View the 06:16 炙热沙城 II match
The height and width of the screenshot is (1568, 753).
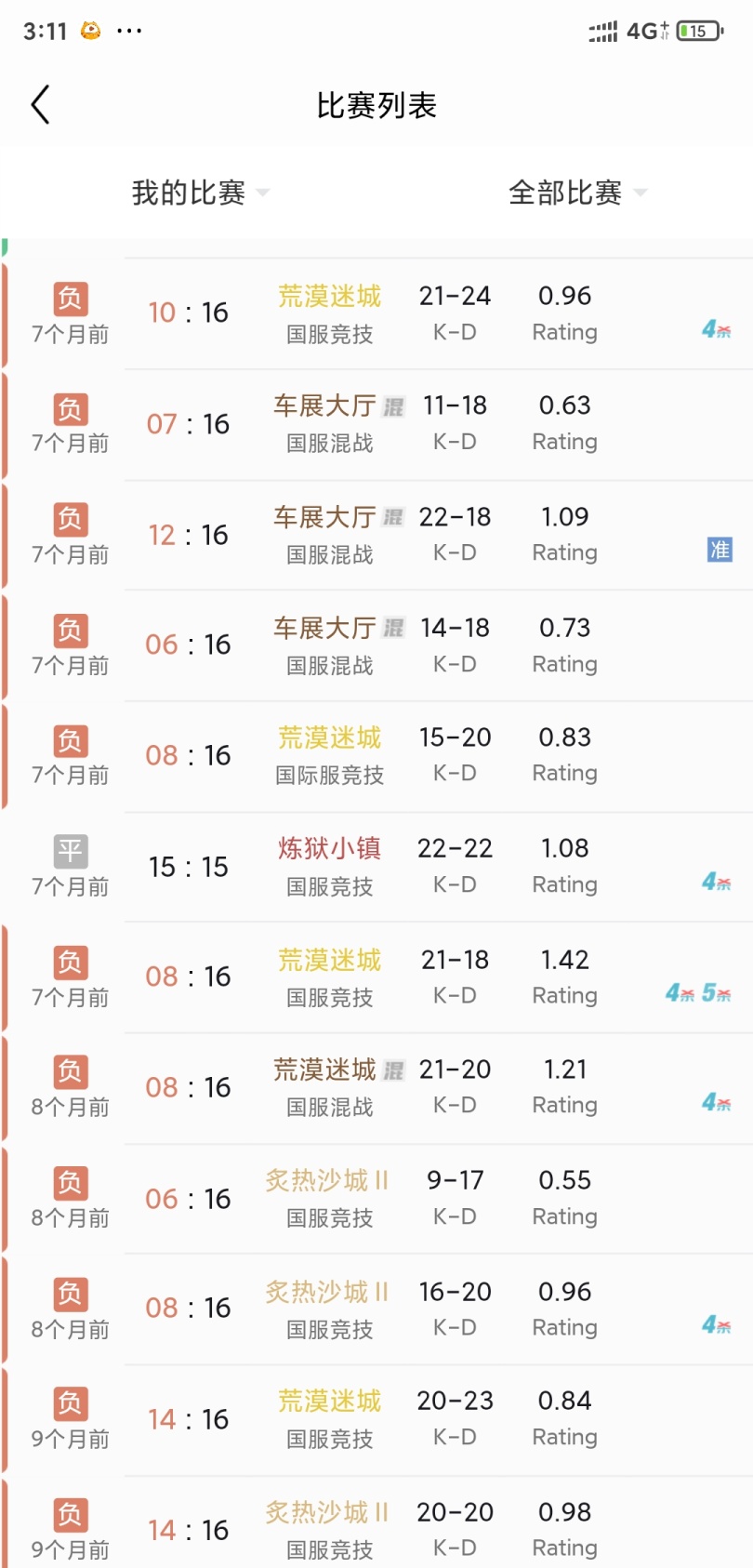pos(376,1199)
